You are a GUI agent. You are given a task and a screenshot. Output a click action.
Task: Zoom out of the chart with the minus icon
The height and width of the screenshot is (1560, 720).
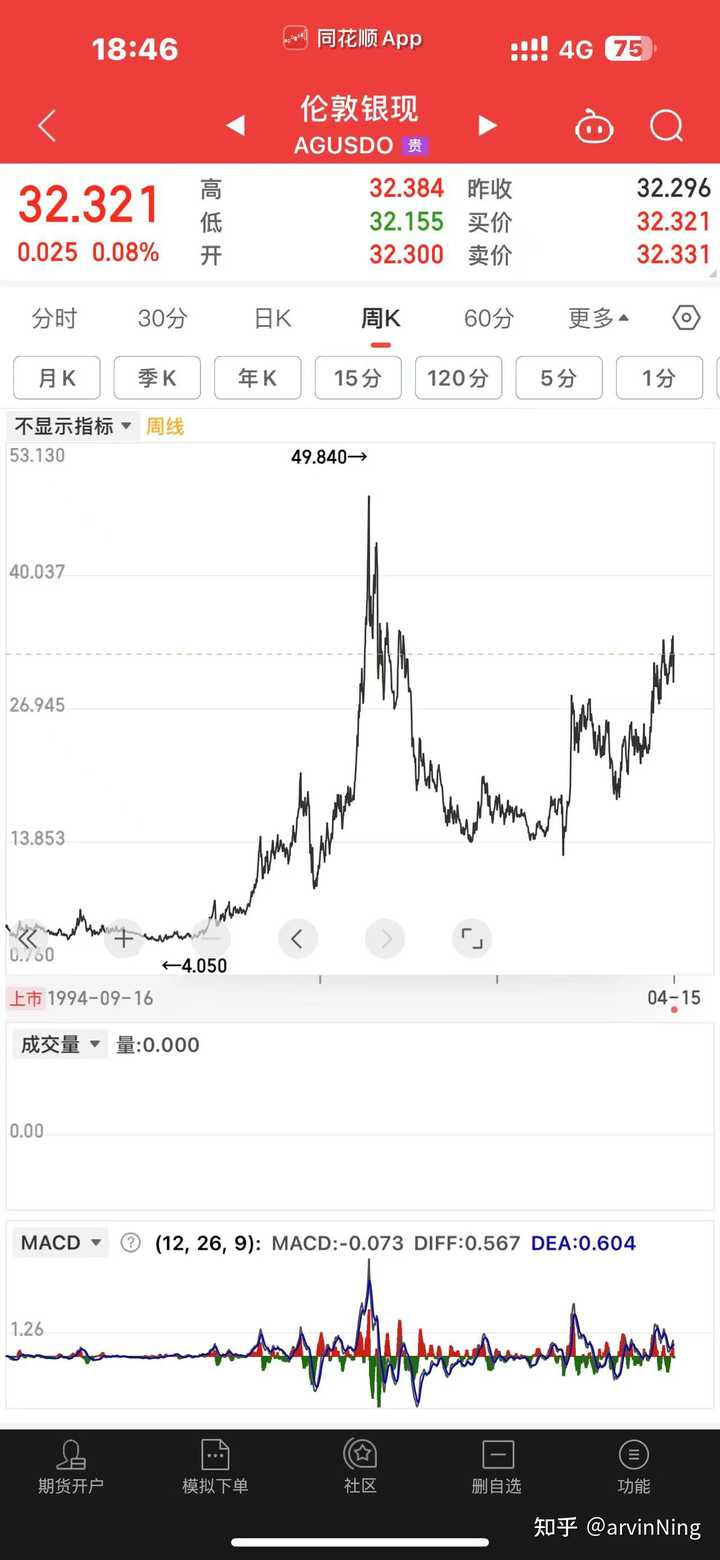click(210, 938)
